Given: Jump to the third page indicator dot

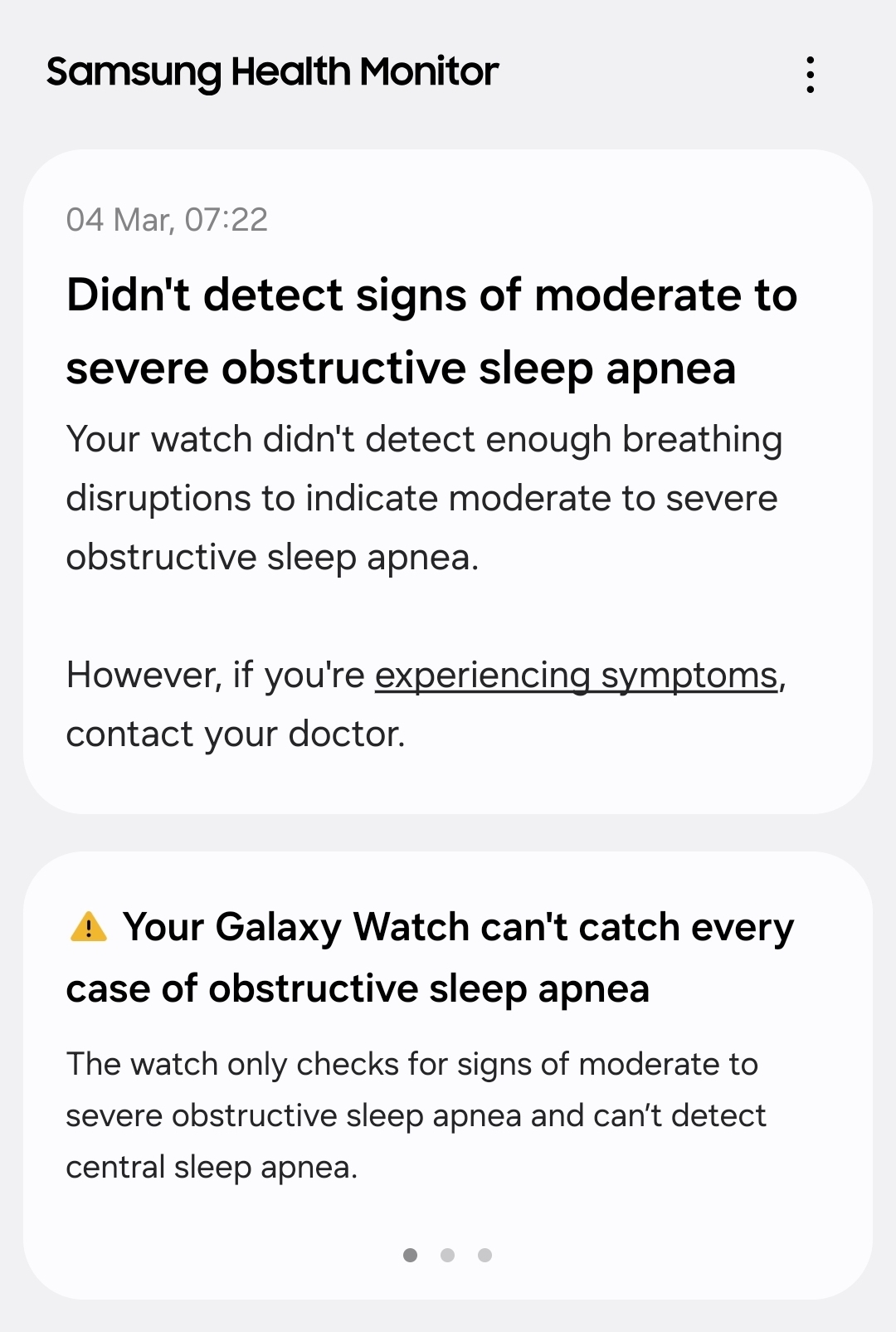Looking at the screenshot, I should point(485,1256).
